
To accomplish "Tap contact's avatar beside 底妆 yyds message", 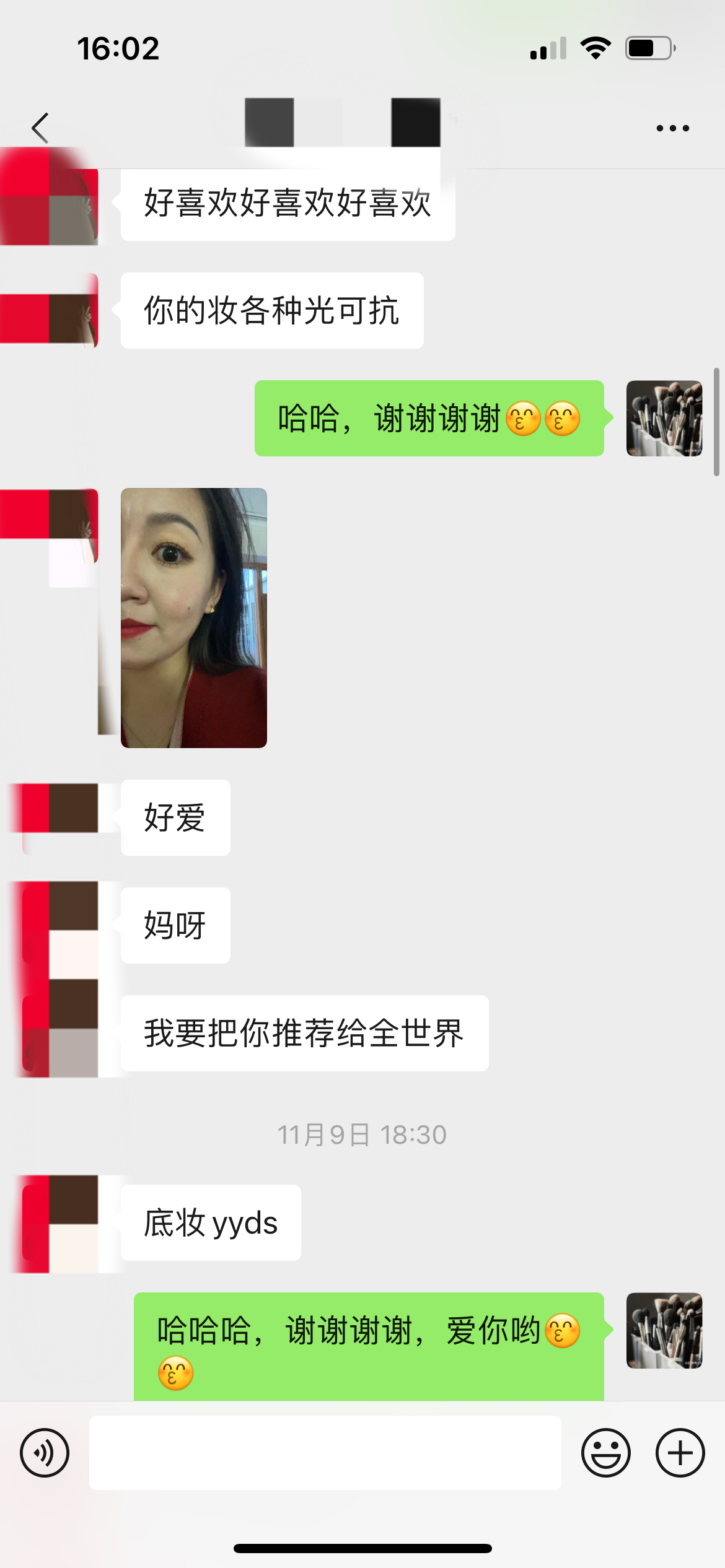I will click(60, 1223).
